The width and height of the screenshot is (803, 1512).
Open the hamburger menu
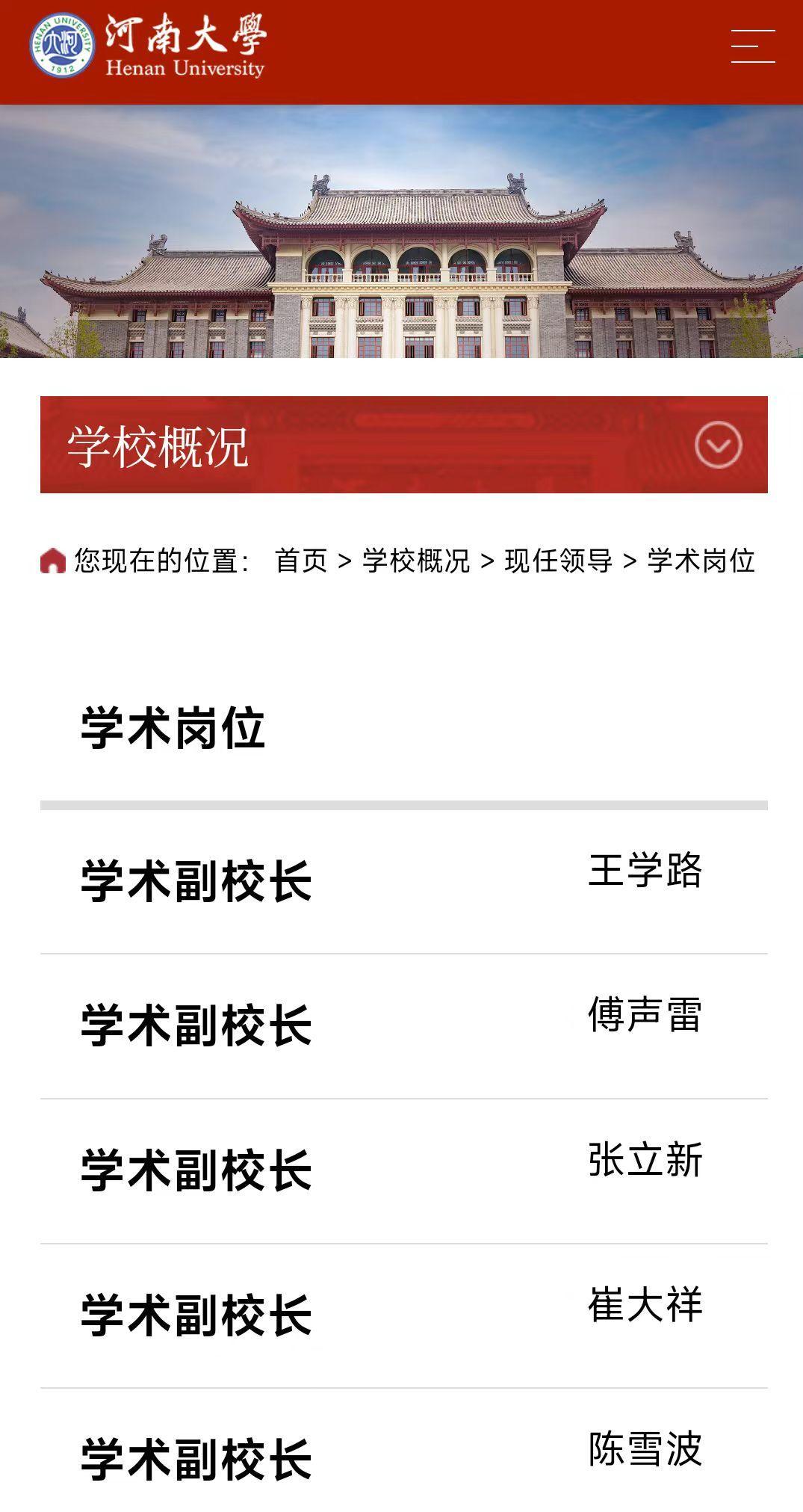click(752, 46)
